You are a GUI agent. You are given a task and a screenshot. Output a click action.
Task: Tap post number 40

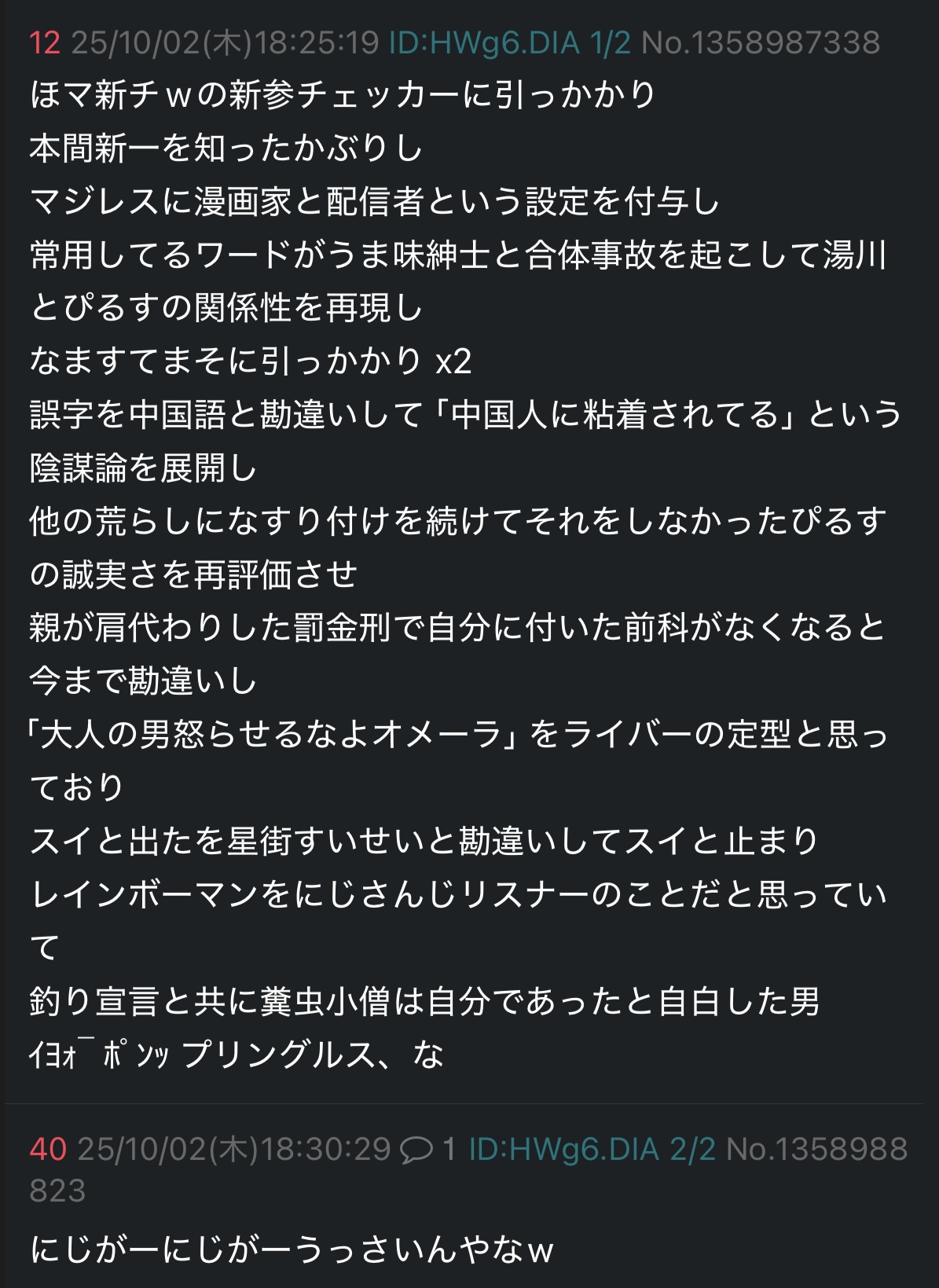click(x=47, y=1150)
